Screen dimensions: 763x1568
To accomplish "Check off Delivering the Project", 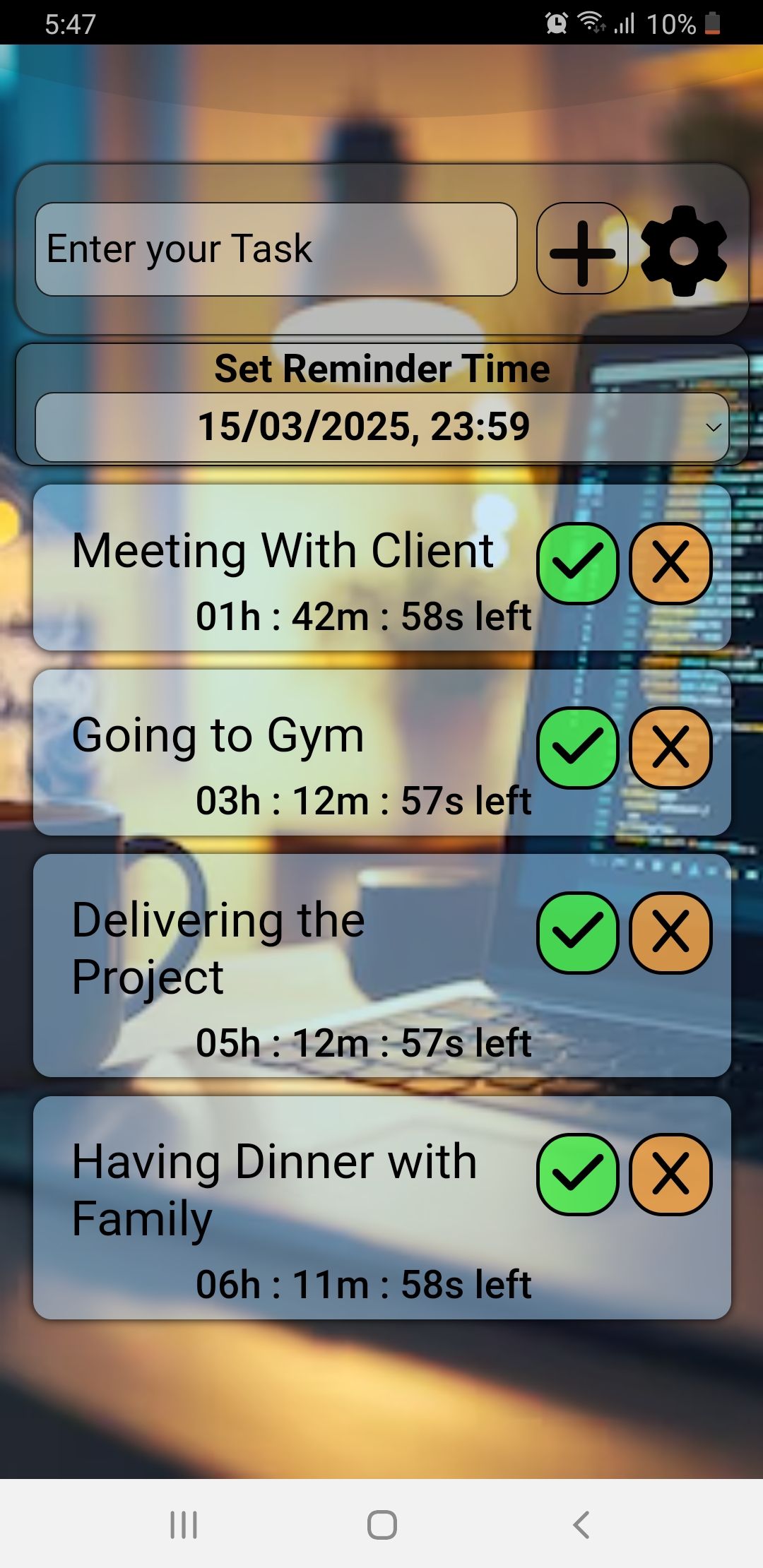I will [x=578, y=933].
